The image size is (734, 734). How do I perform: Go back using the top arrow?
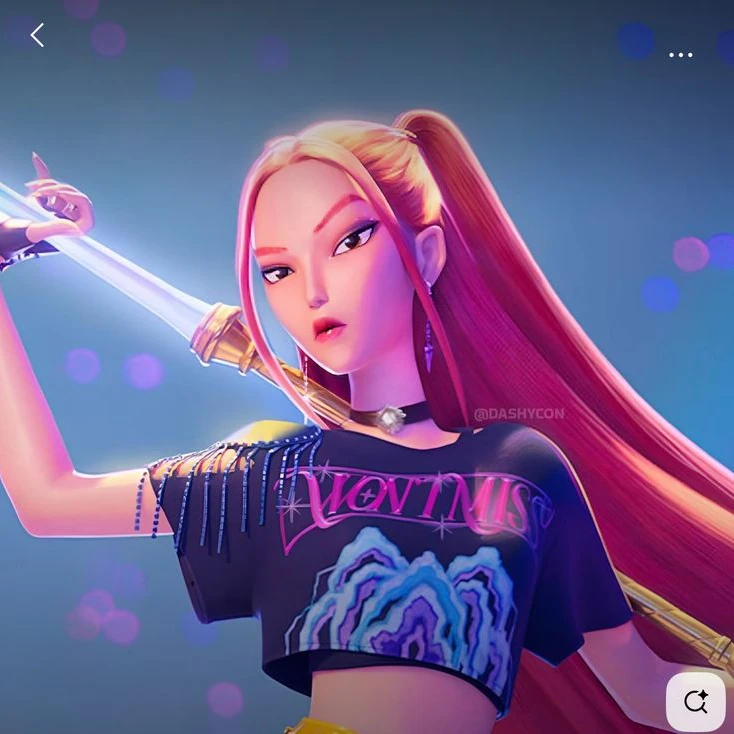[x=37, y=36]
